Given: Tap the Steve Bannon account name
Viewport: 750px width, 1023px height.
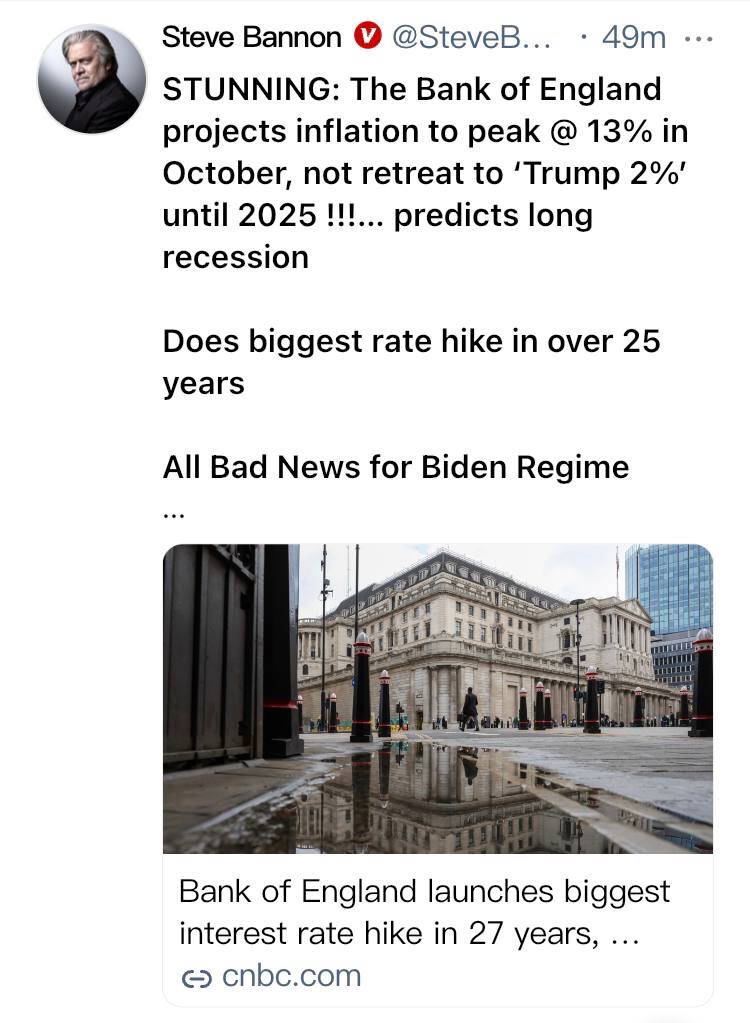Looking at the screenshot, I should 251,38.
